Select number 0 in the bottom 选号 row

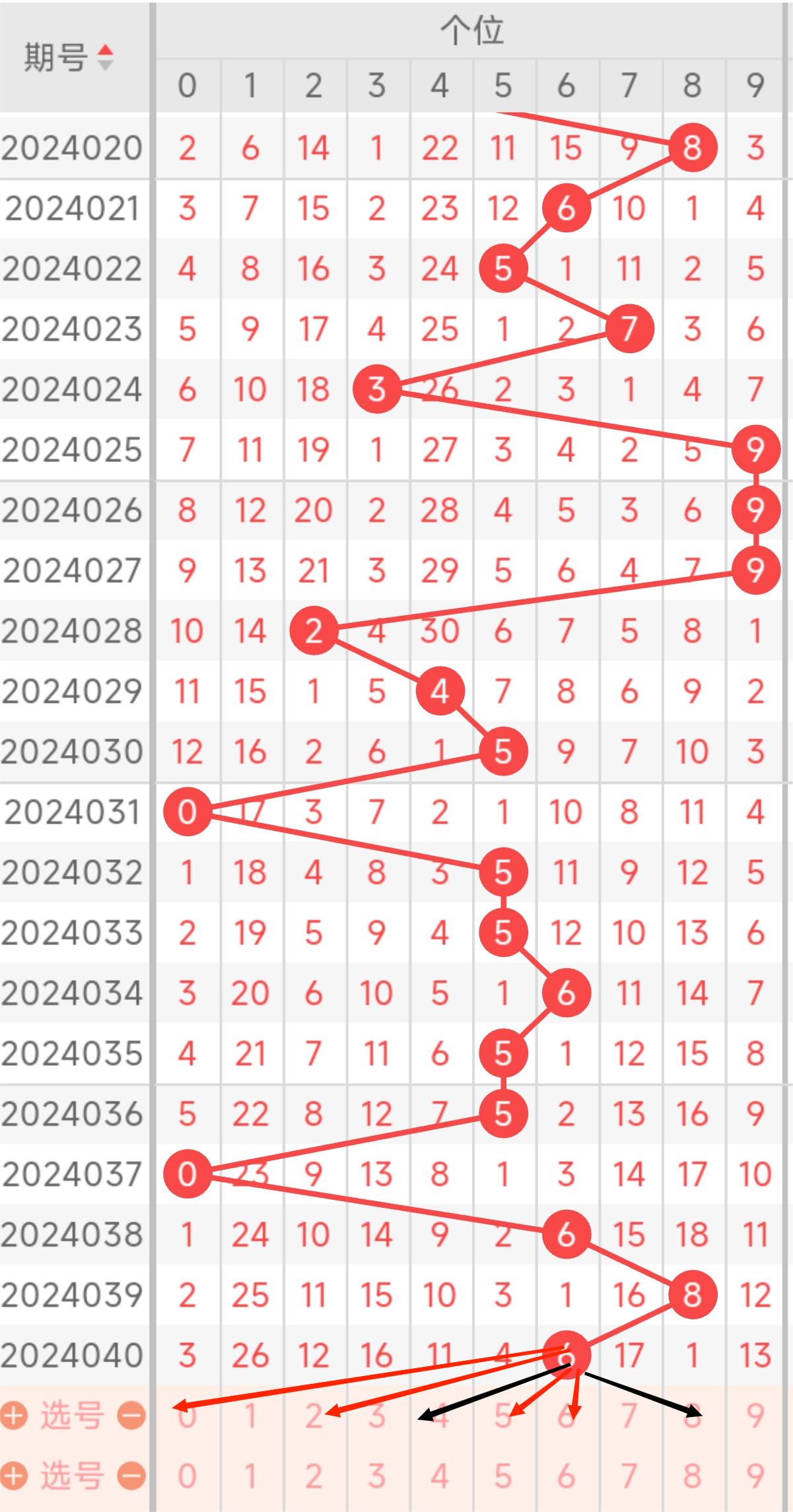tap(188, 1476)
